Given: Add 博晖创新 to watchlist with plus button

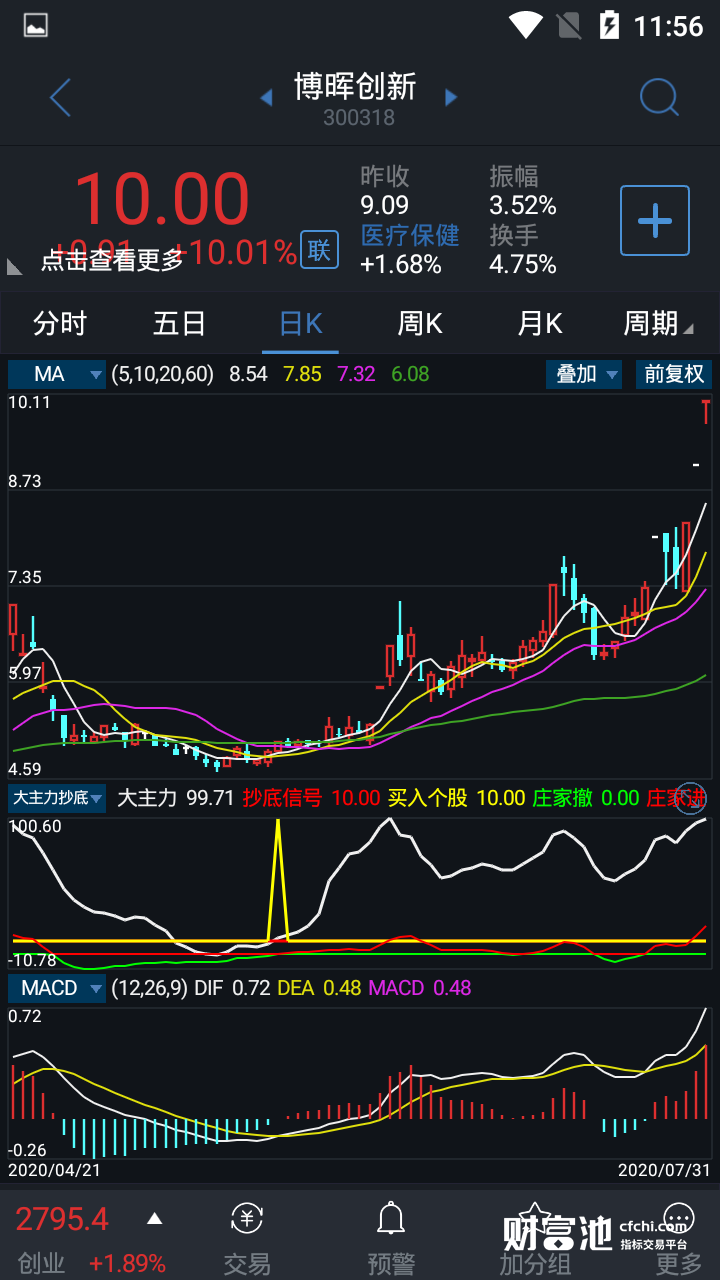Looking at the screenshot, I should tap(655, 220).
